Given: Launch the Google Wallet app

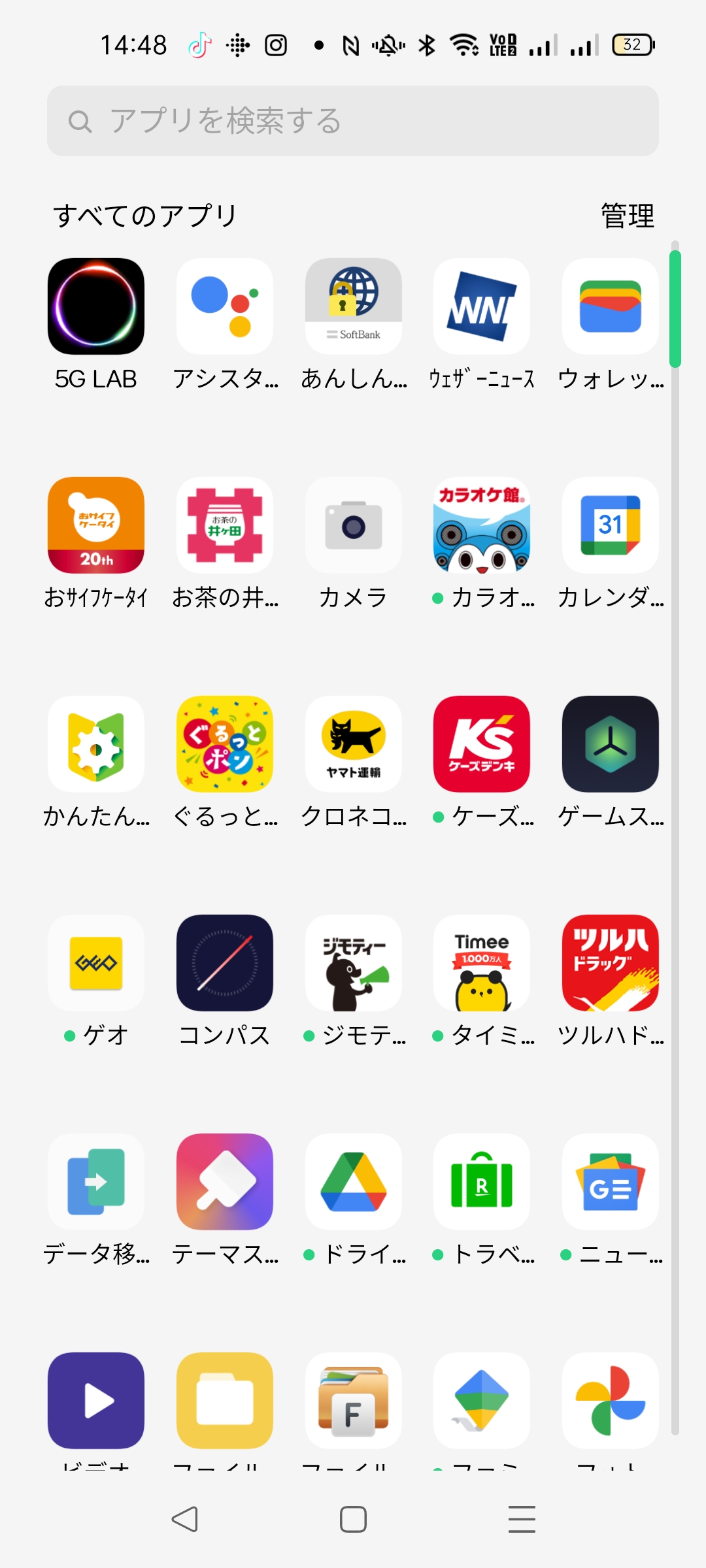Looking at the screenshot, I should coord(610,307).
